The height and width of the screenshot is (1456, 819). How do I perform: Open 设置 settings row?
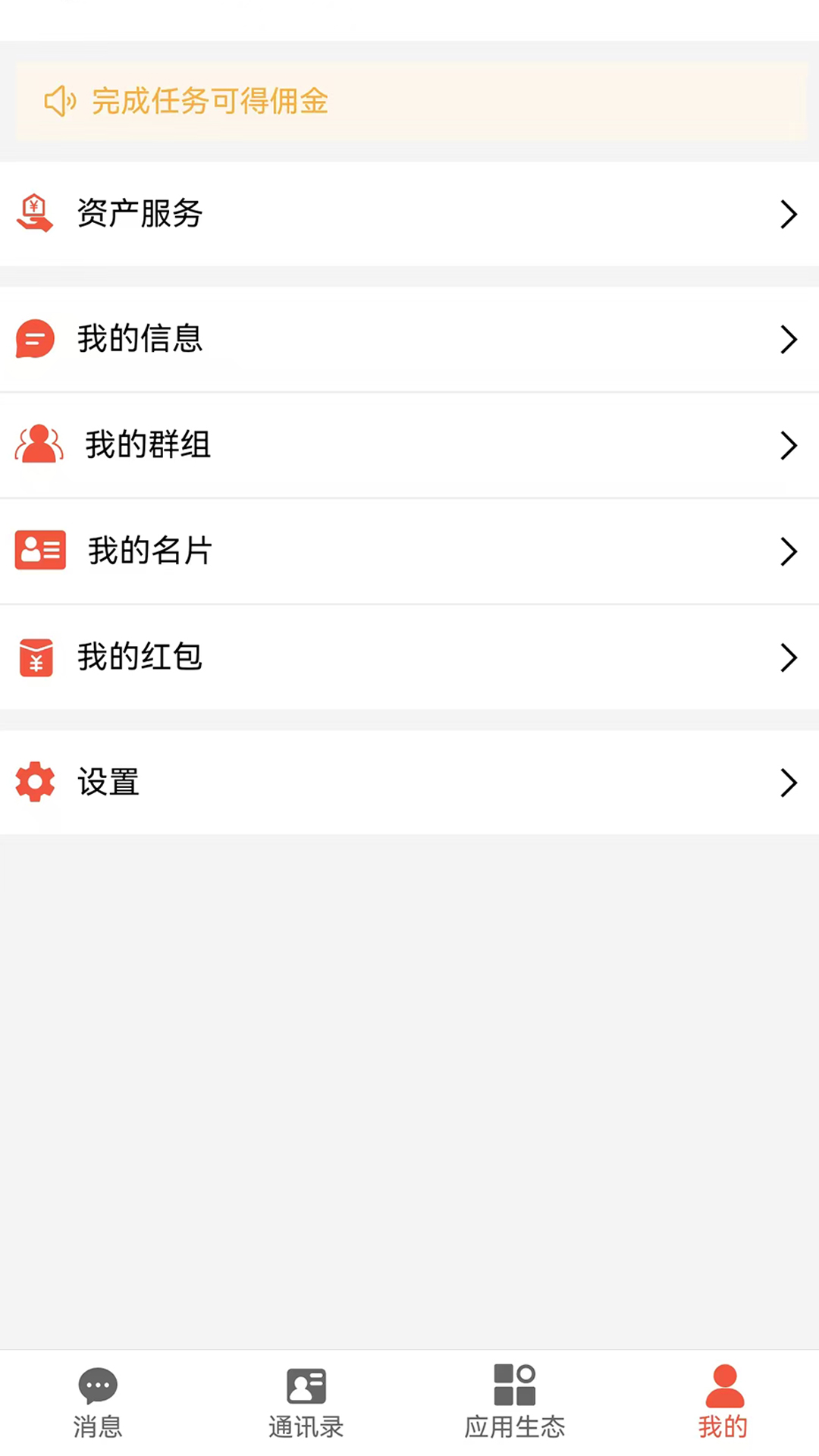coord(409,783)
